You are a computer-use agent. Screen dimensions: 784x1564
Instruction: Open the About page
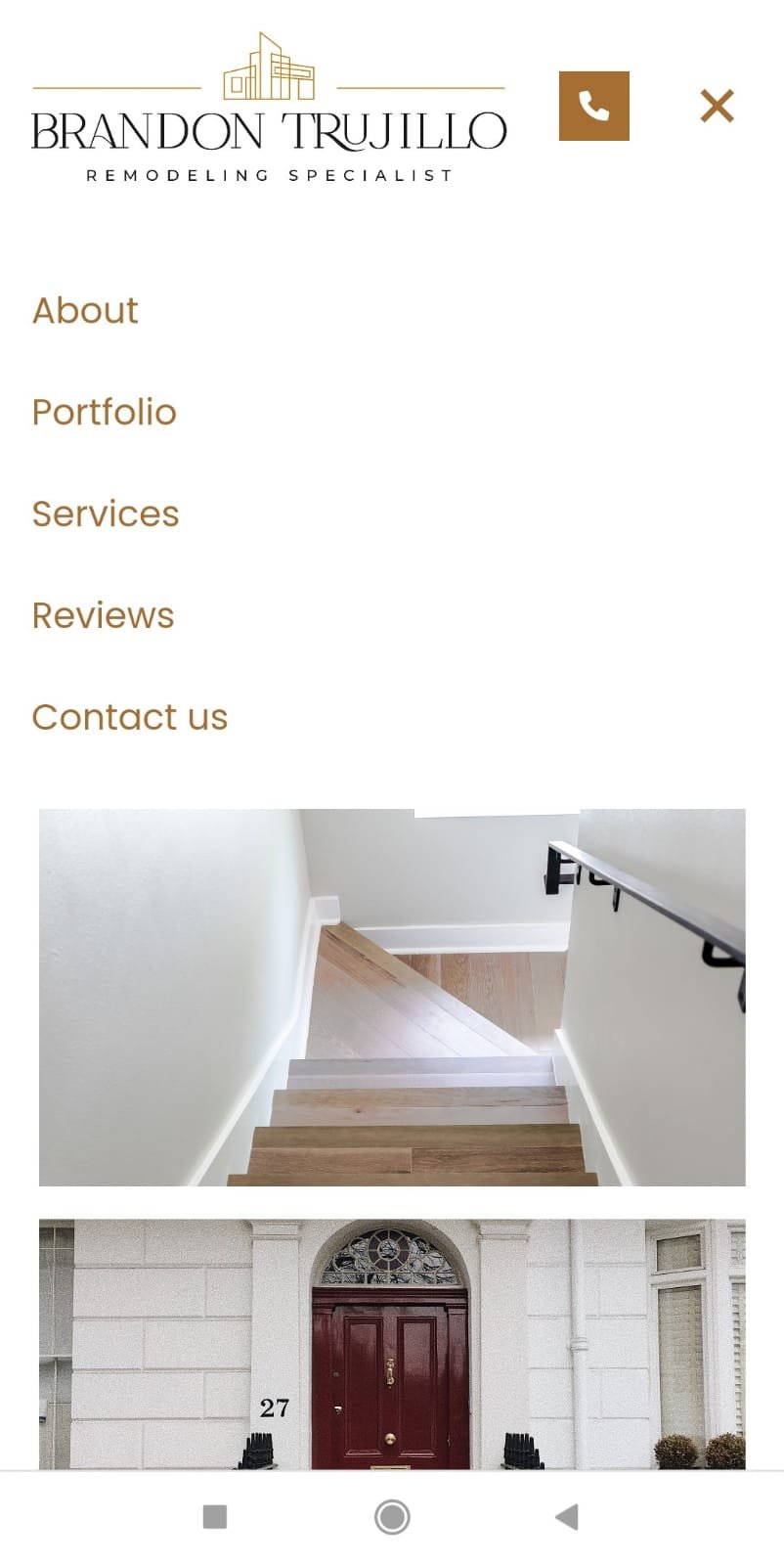[x=85, y=310]
